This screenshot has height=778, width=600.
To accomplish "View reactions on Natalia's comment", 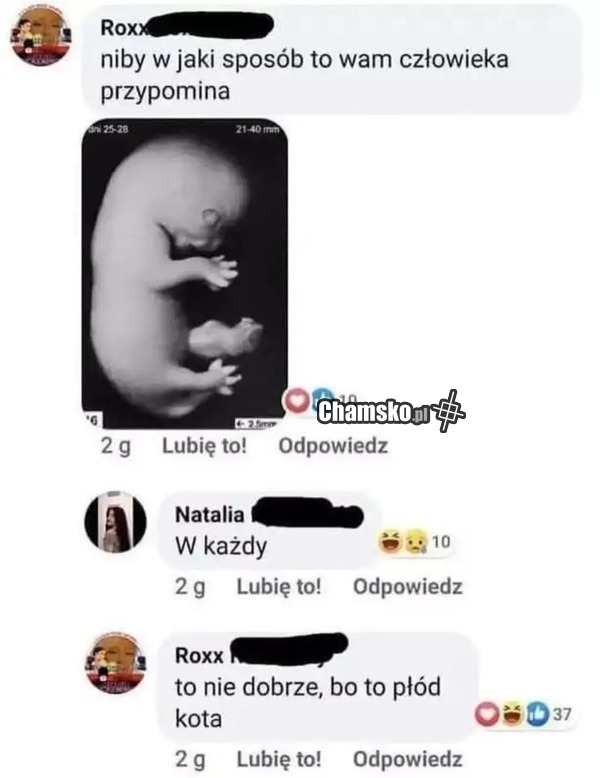I will [x=414, y=543].
